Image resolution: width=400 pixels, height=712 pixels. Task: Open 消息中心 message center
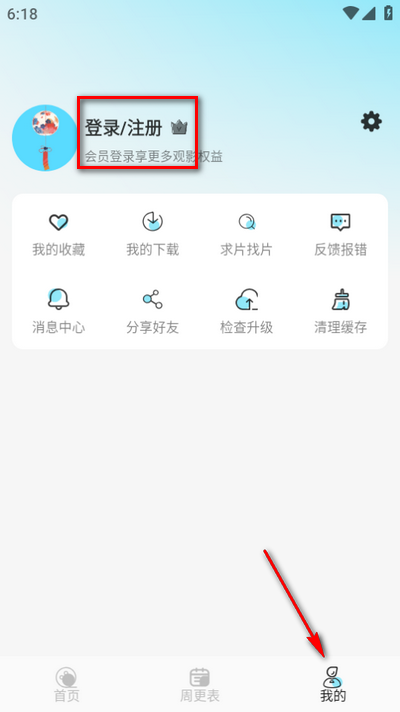point(59,312)
